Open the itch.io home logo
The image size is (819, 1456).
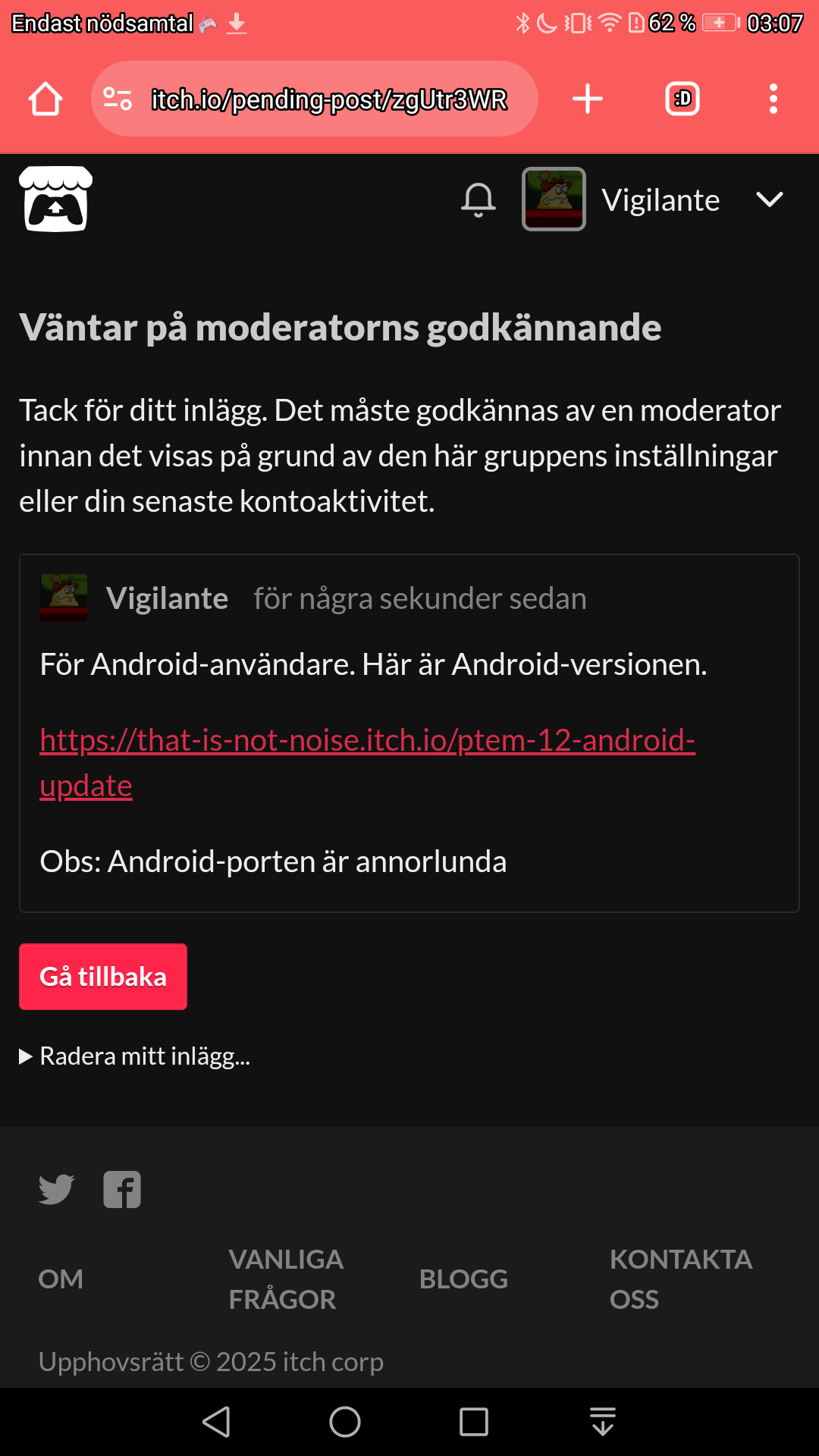55,199
